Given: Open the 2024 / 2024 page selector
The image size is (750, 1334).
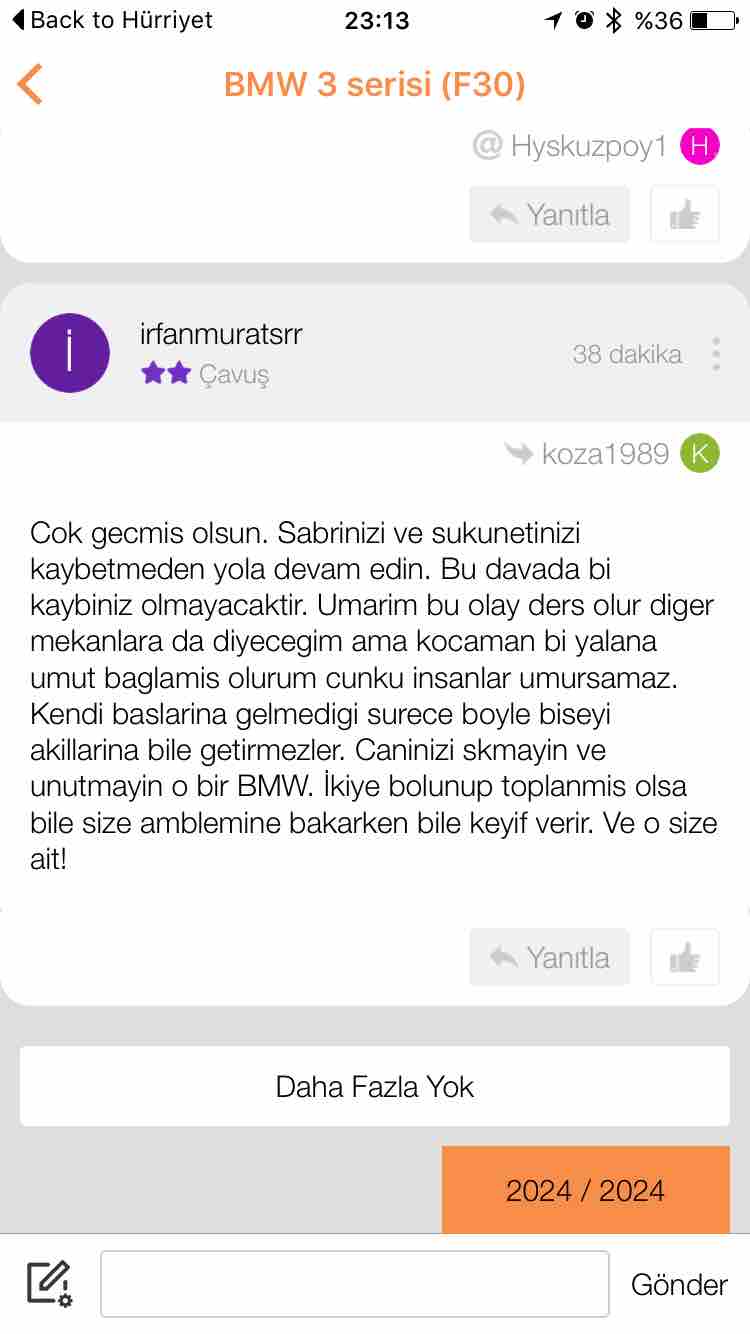Looking at the screenshot, I should tap(586, 1190).
